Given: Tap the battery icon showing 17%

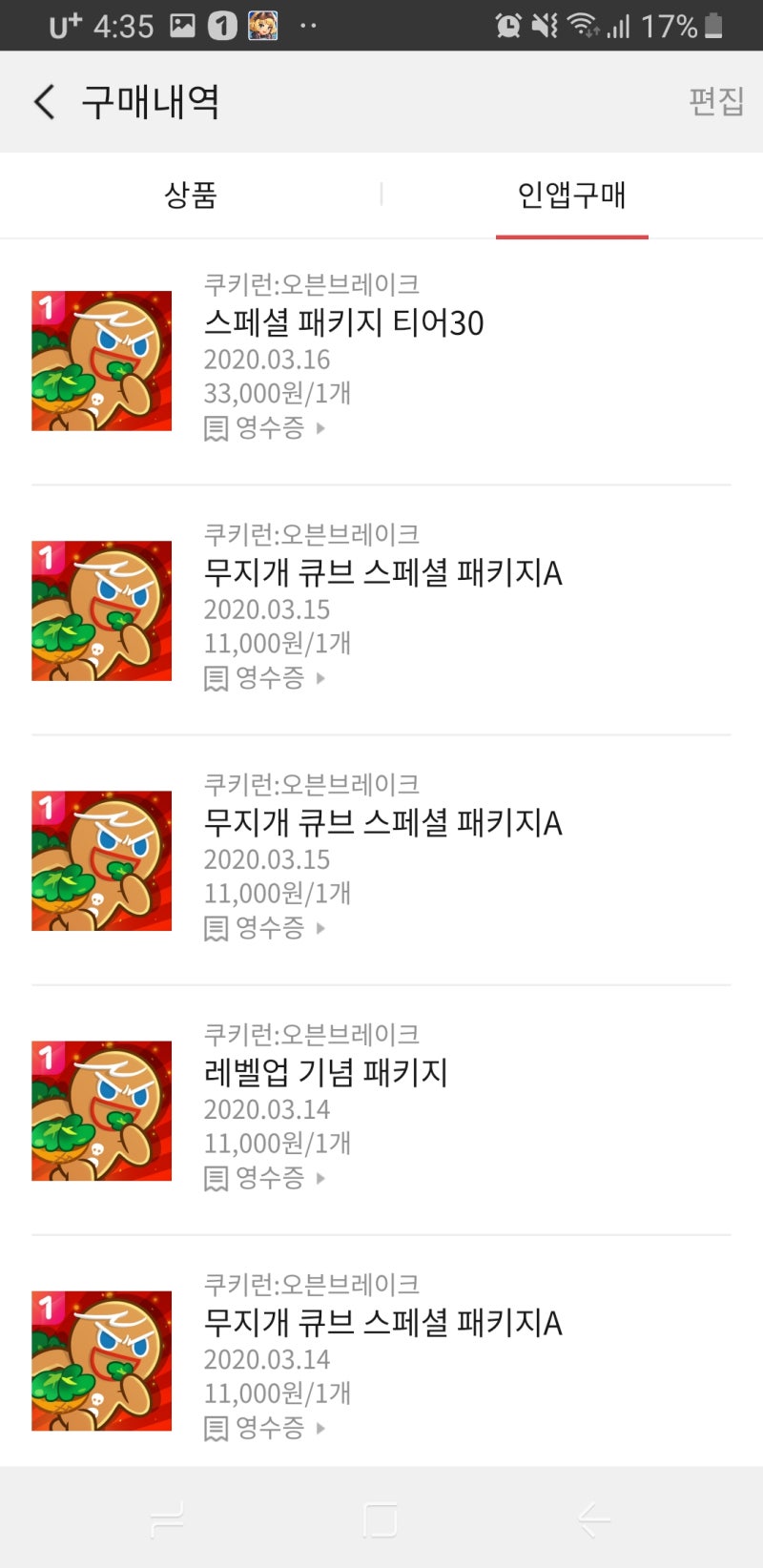Looking at the screenshot, I should [711, 26].
